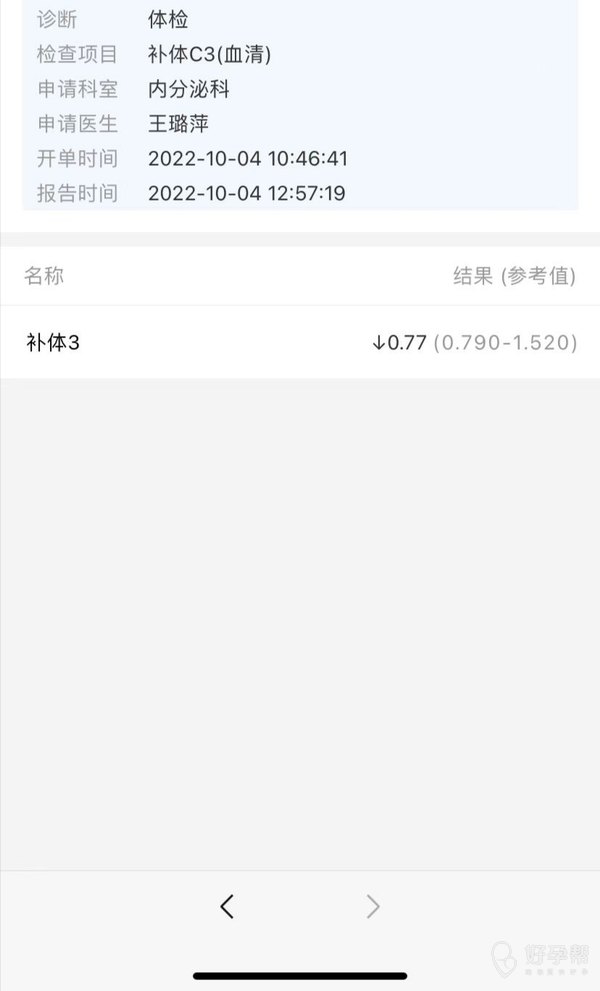The width and height of the screenshot is (600, 991).
Task: Go back to the previous page
Action: [227, 907]
